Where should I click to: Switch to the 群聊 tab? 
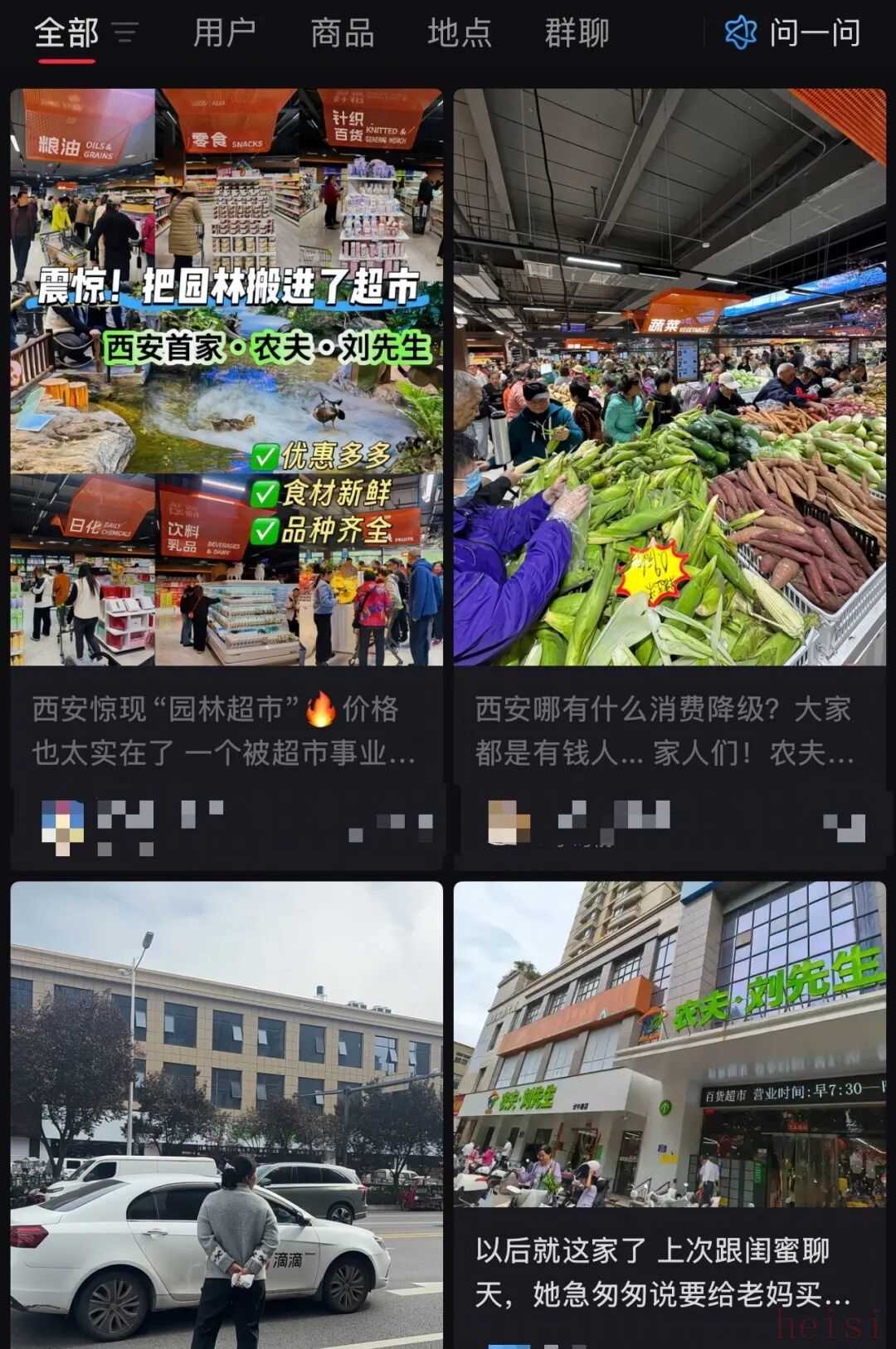[x=577, y=34]
